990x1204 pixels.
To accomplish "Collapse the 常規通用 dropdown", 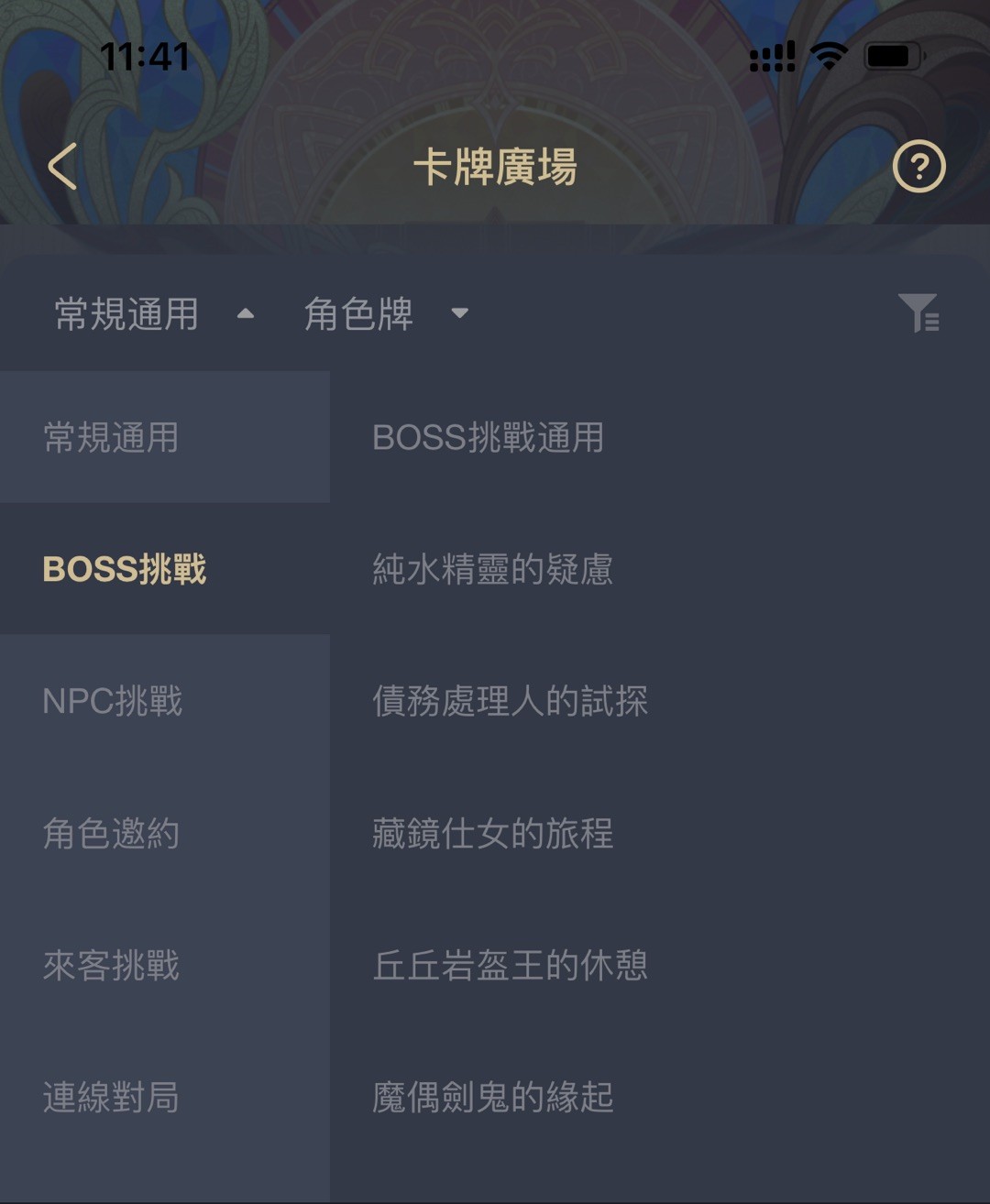I will click(153, 314).
